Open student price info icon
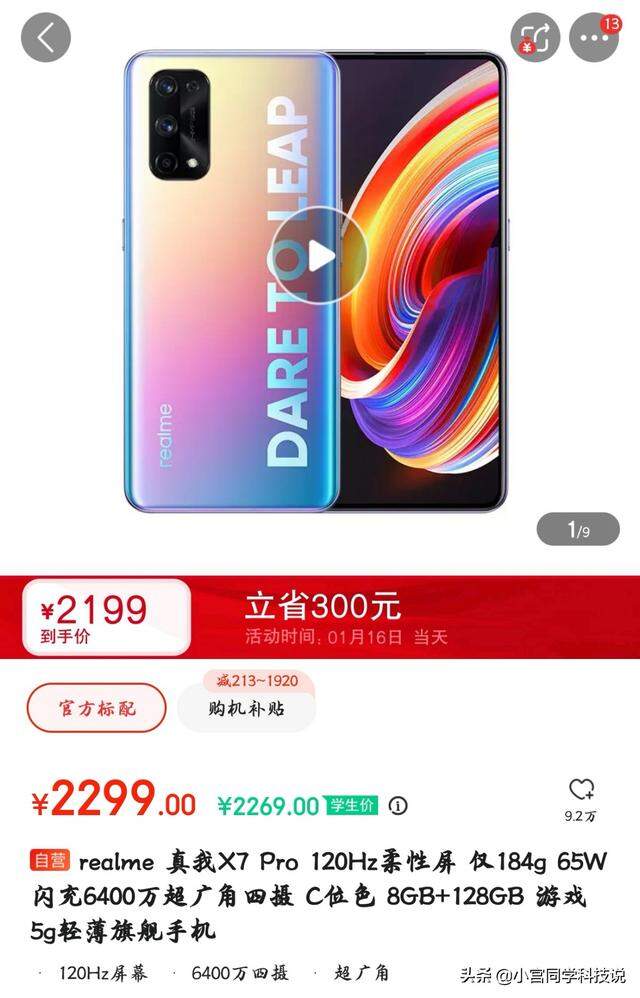 pos(398,805)
